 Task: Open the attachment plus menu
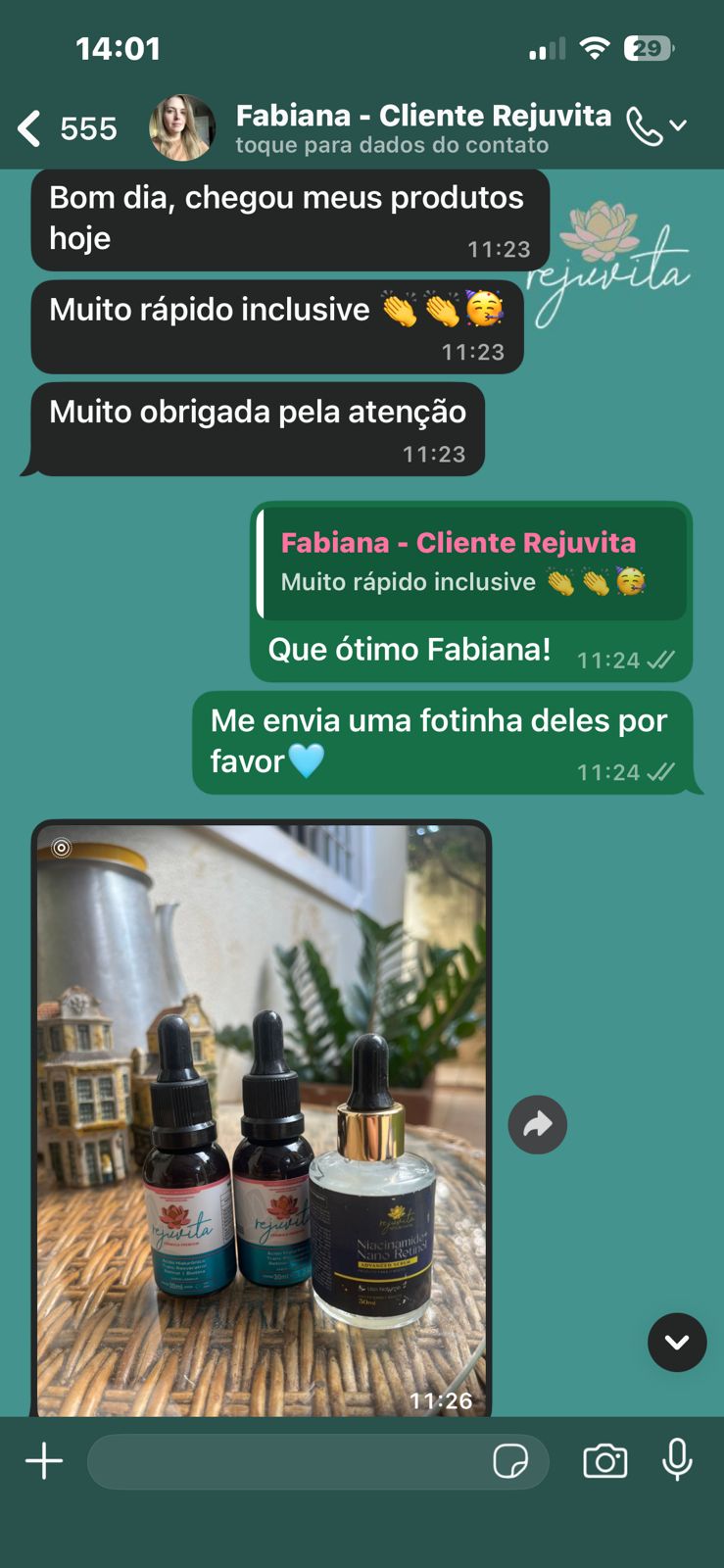[x=44, y=1461]
